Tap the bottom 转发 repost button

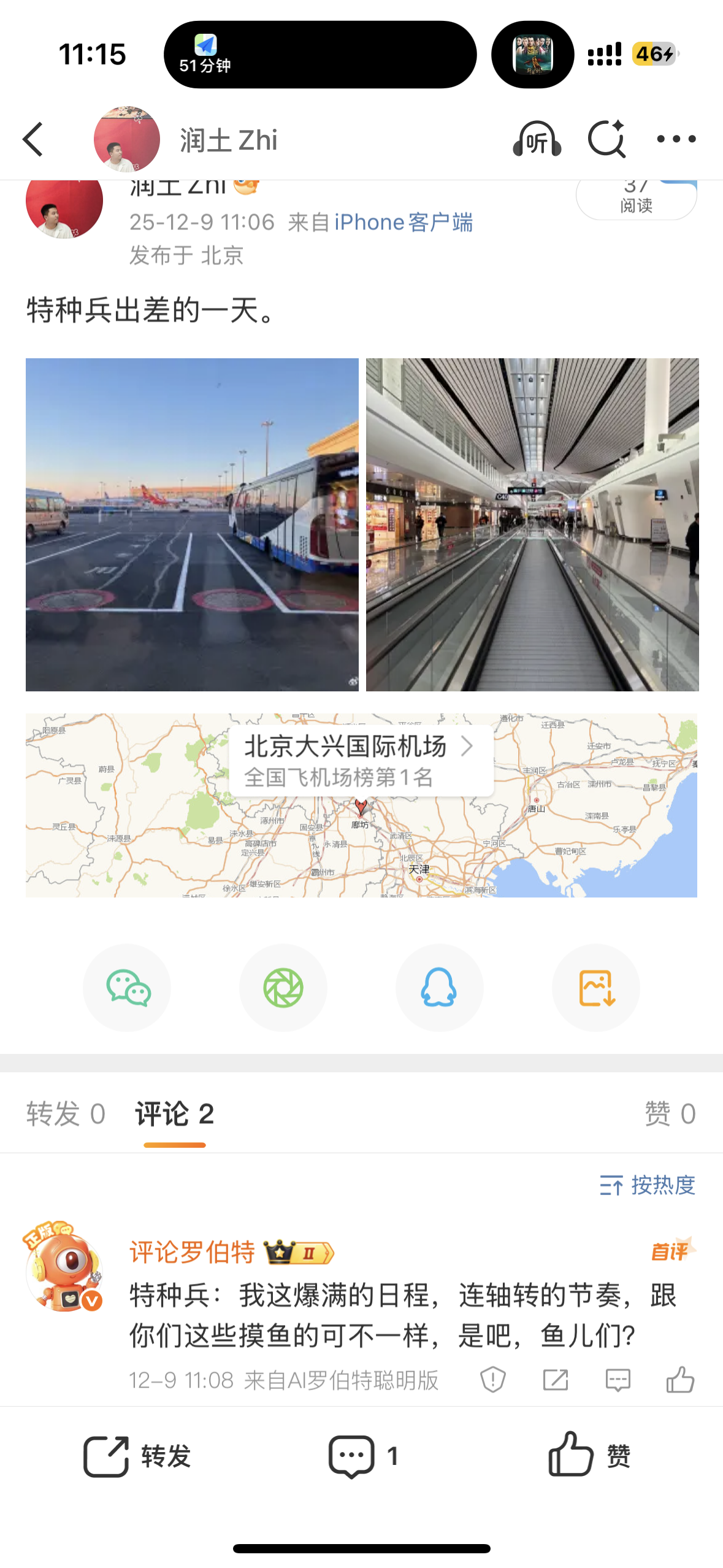point(137,1456)
